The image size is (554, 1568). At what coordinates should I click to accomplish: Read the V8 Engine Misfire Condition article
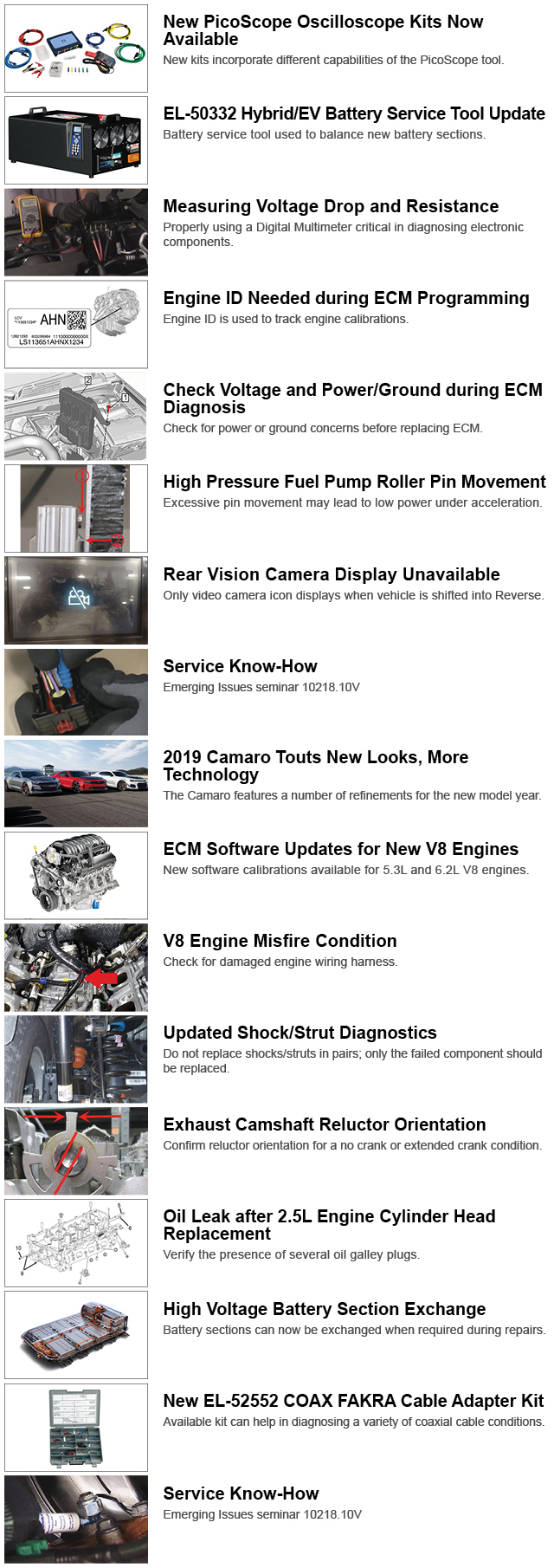pyautogui.click(x=280, y=941)
